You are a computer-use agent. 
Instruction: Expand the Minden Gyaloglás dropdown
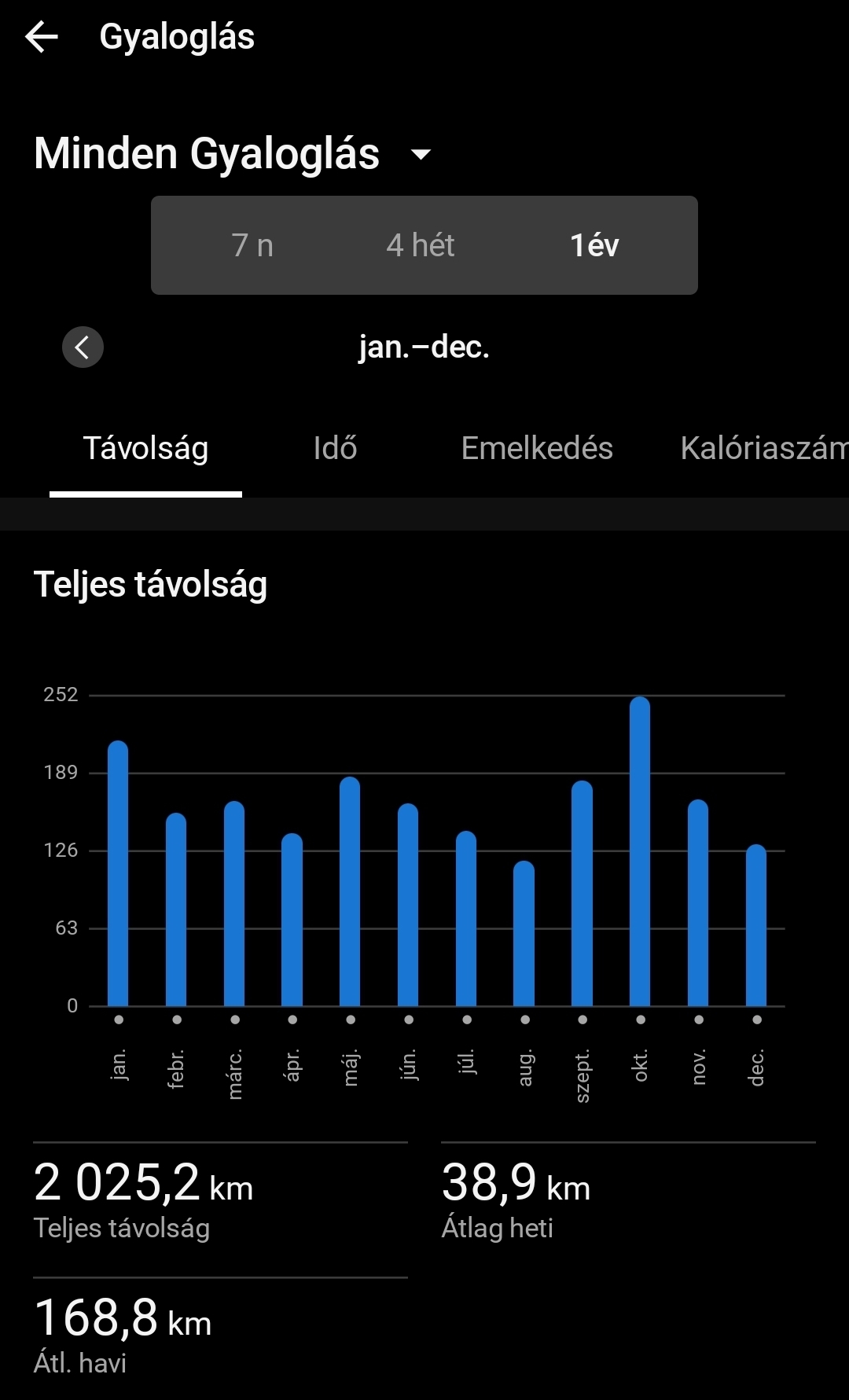pos(421,154)
